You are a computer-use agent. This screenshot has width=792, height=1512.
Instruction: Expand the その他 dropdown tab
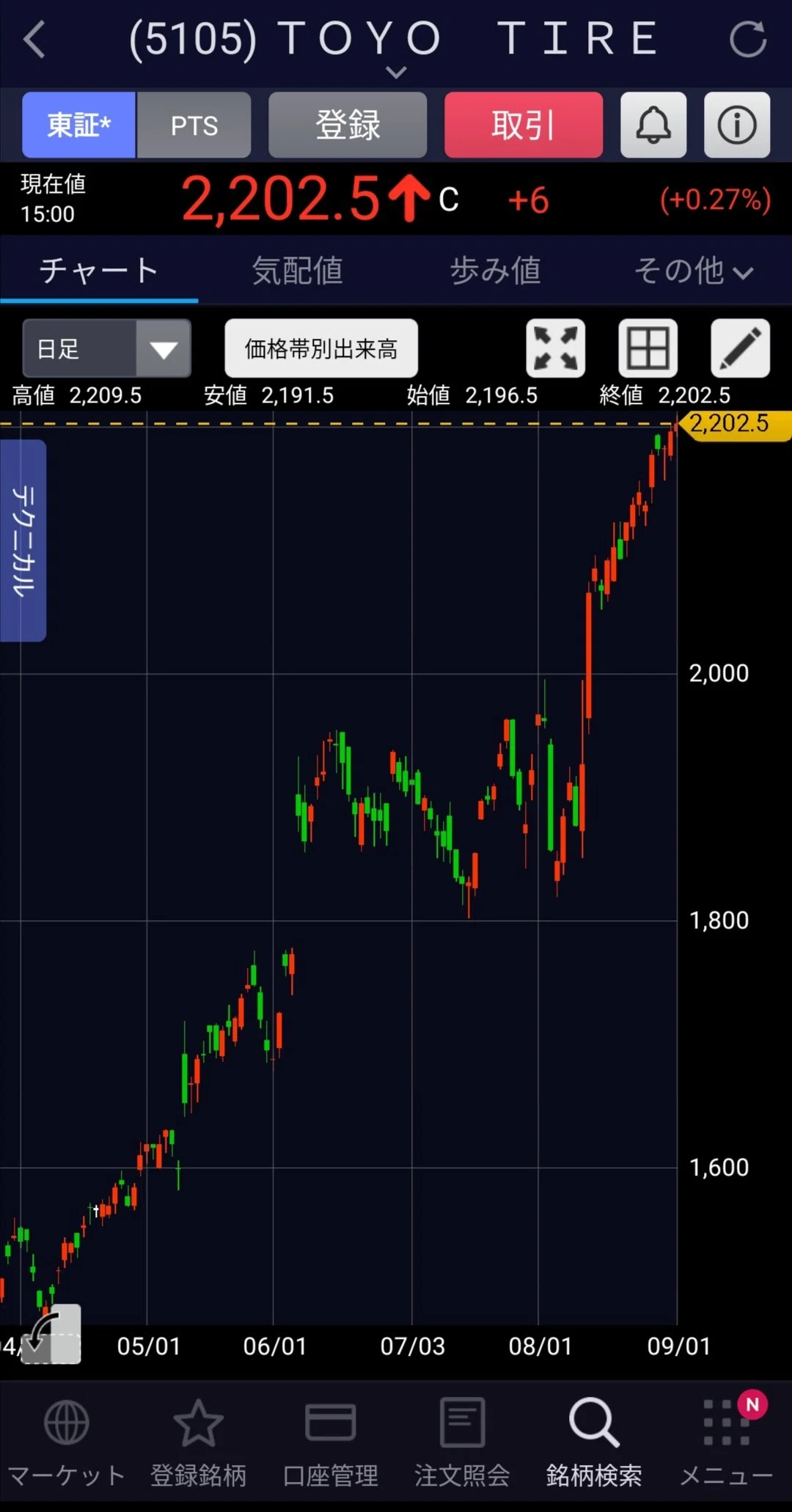point(693,270)
